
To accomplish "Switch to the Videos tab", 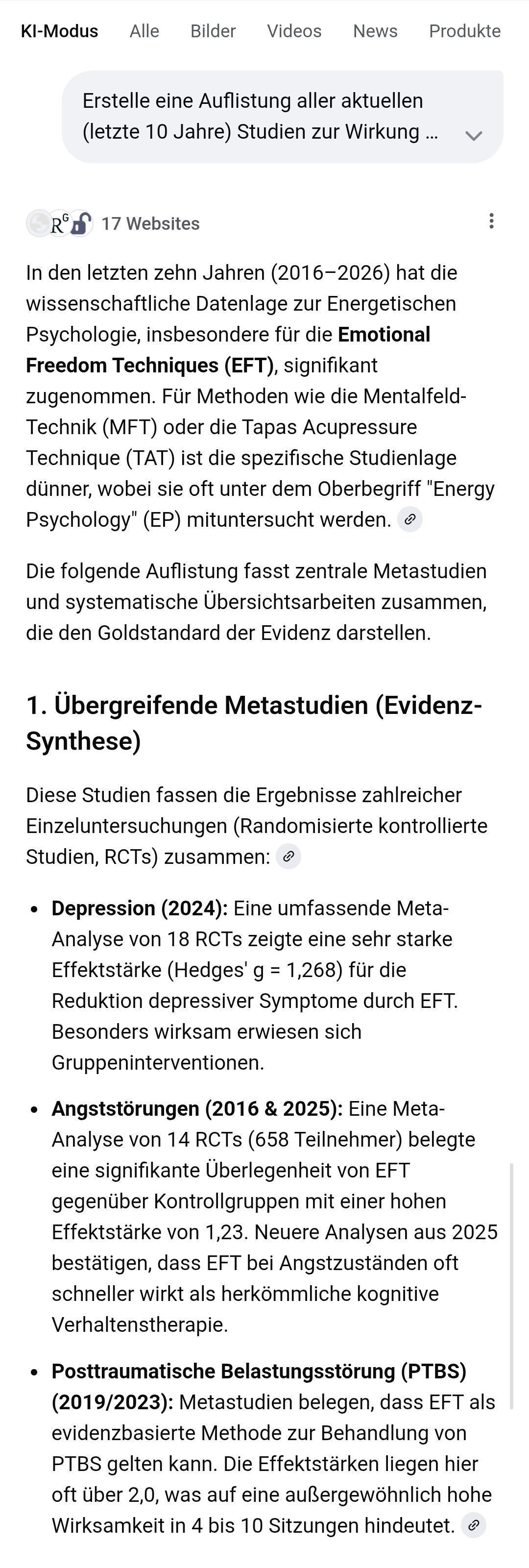I will [x=294, y=31].
